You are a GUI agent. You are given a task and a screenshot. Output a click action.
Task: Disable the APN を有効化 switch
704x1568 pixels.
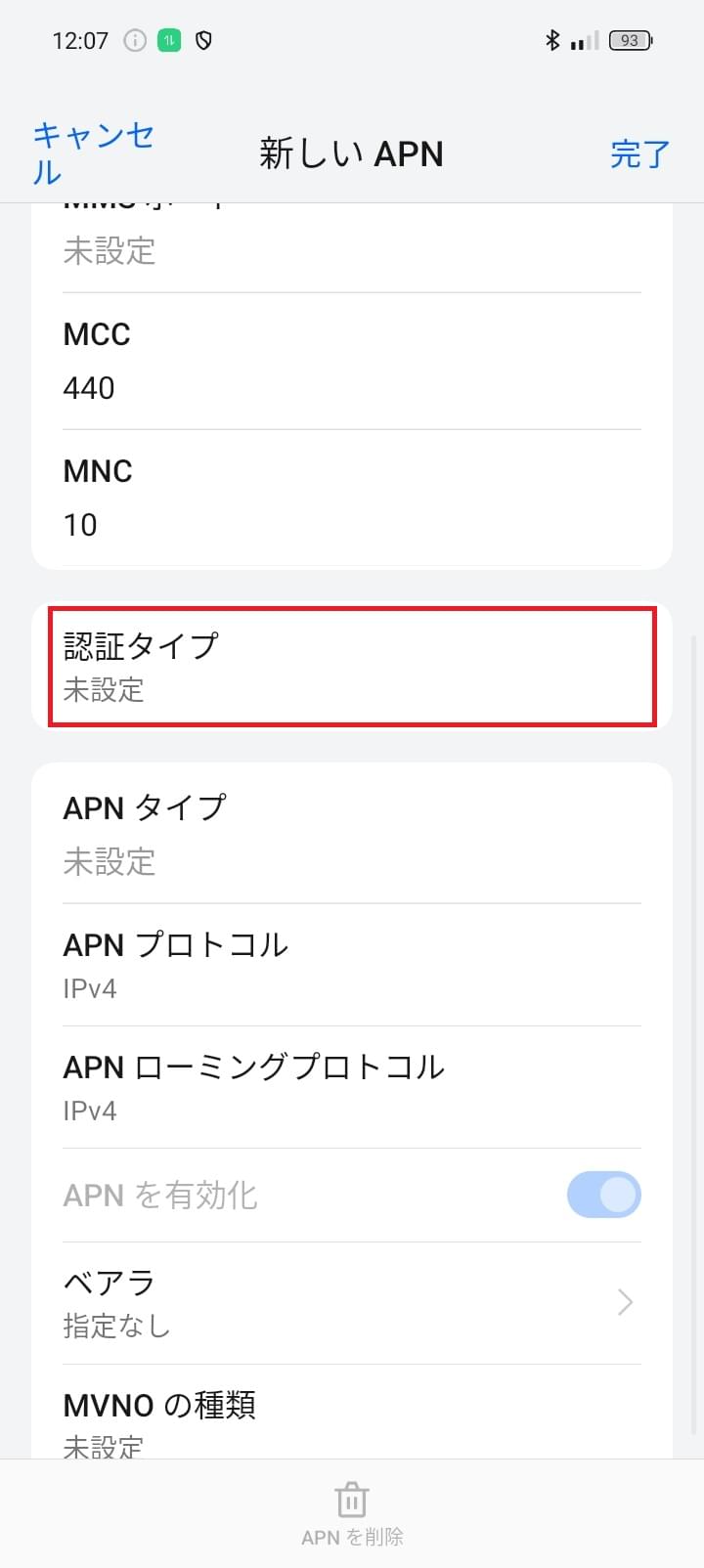click(603, 1194)
